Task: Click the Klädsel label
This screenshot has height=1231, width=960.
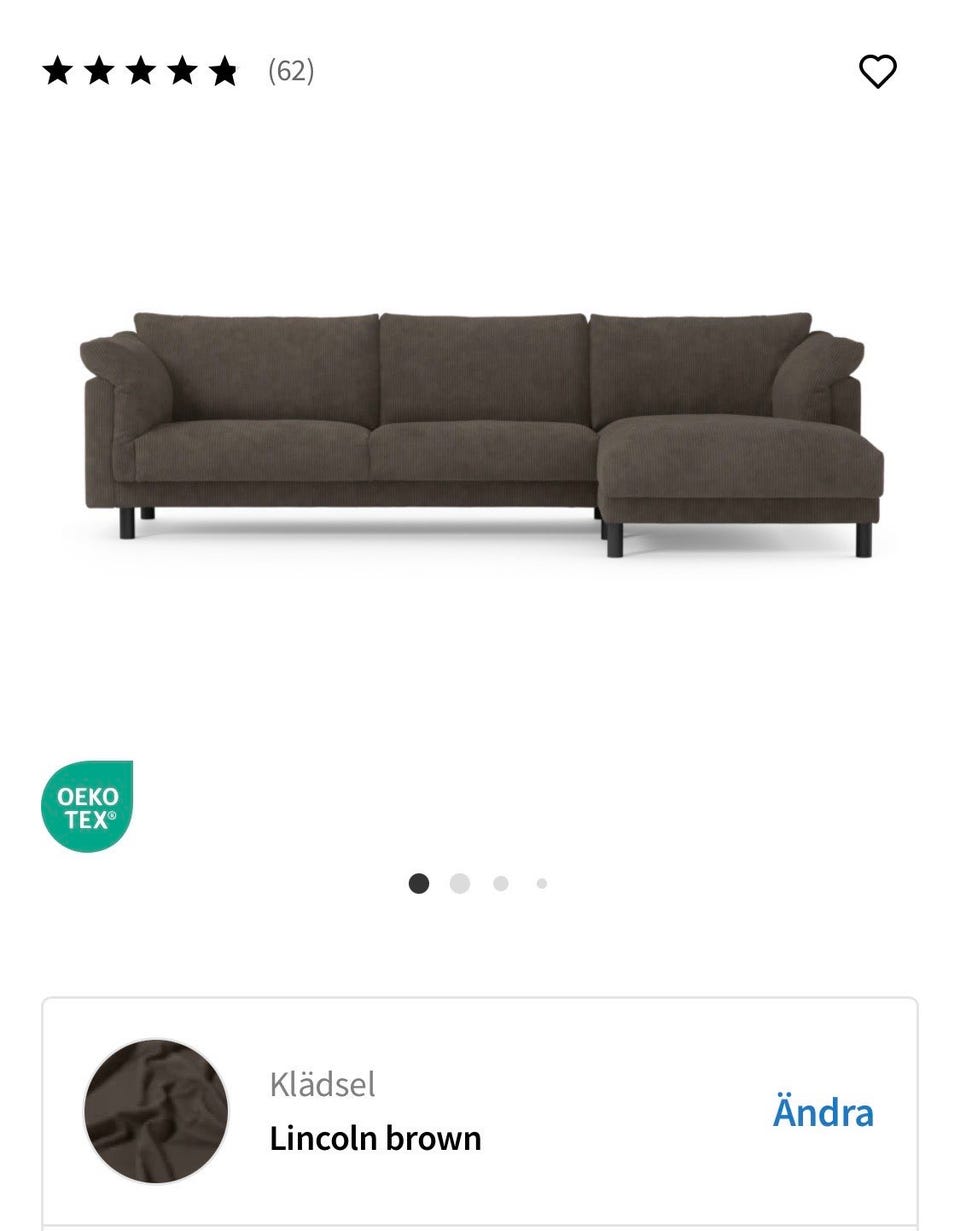Action: point(322,1084)
